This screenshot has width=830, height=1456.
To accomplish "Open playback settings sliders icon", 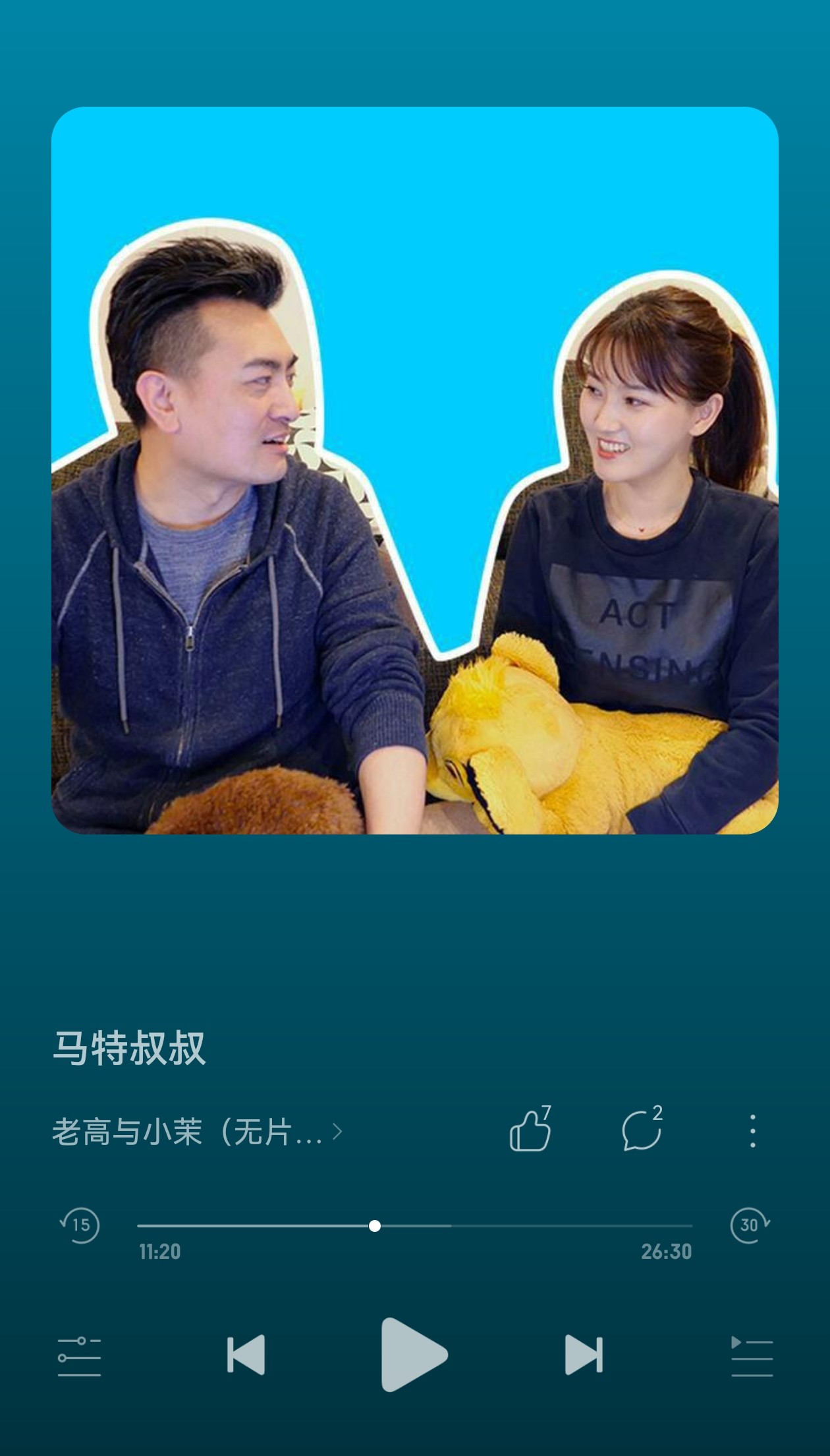I will pyautogui.click(x=80, y=1357).
